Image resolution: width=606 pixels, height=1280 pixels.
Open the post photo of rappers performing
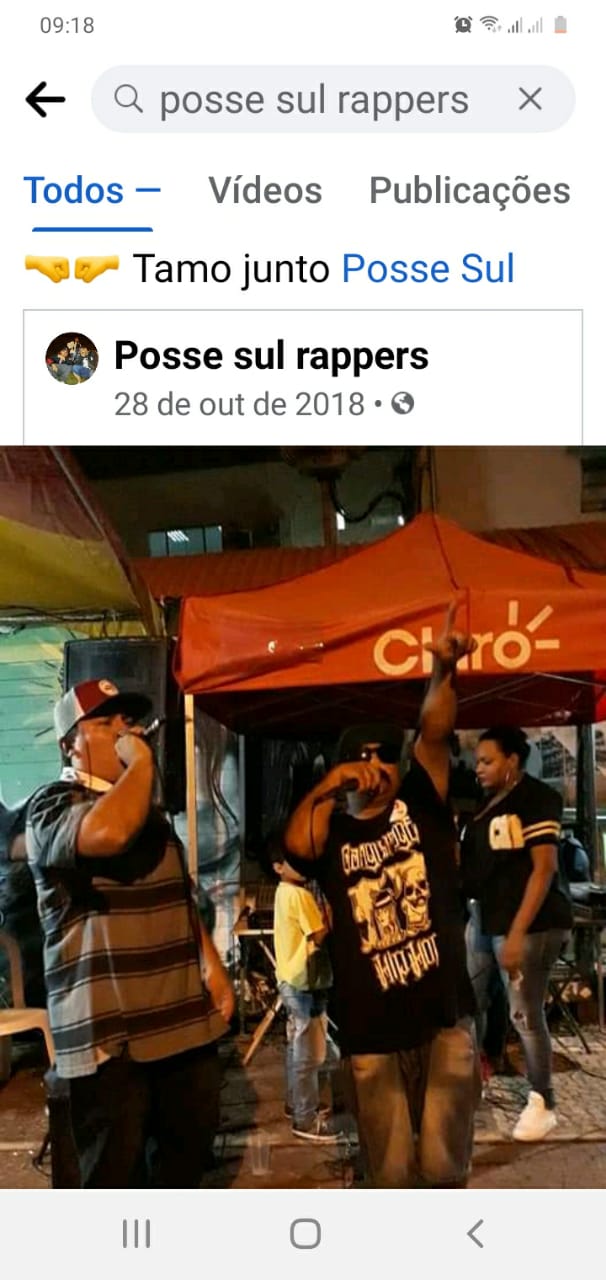click(303, 817)
